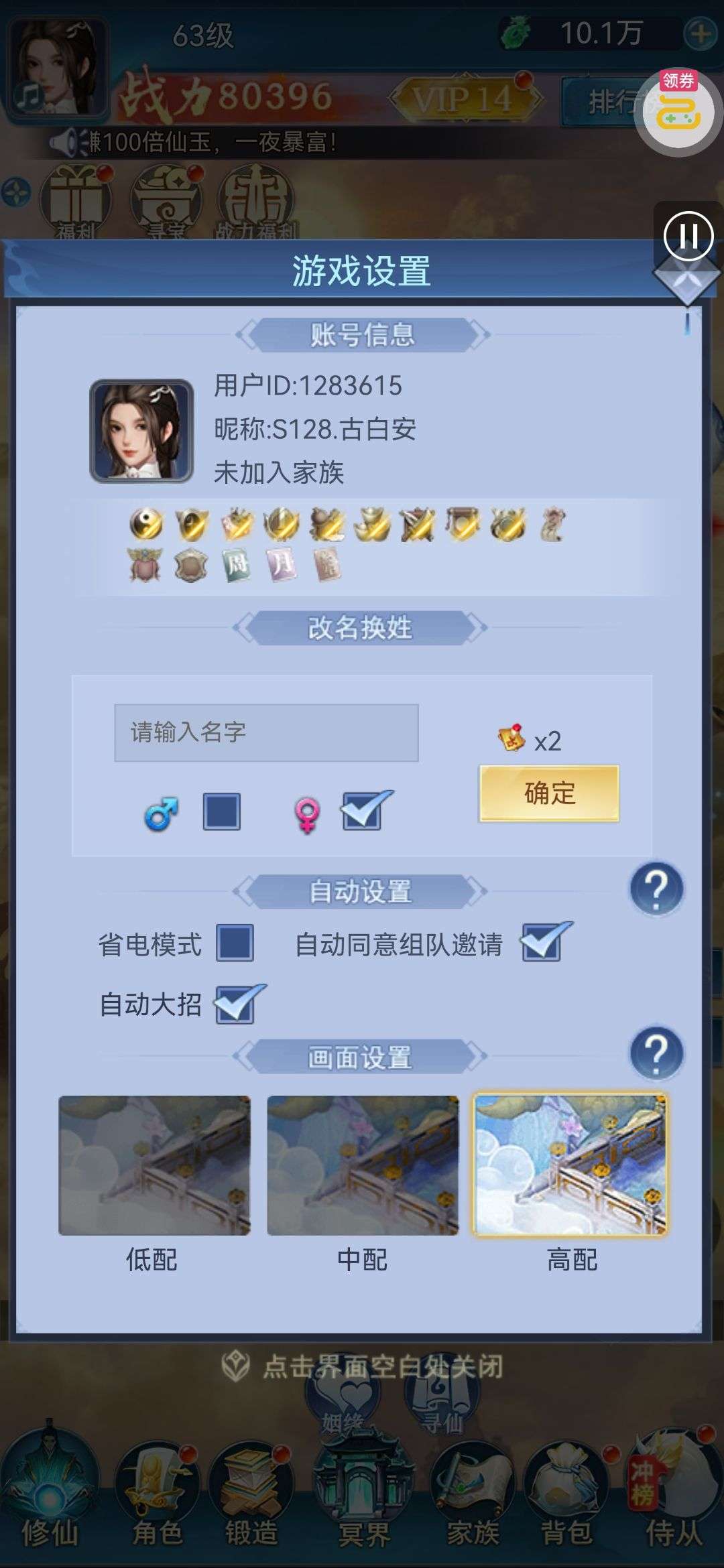The width and height of the screenshot is (724, 1568).
Task: Select the female gender checkbox
Action: pyautogui.click(x=363, y=811)
